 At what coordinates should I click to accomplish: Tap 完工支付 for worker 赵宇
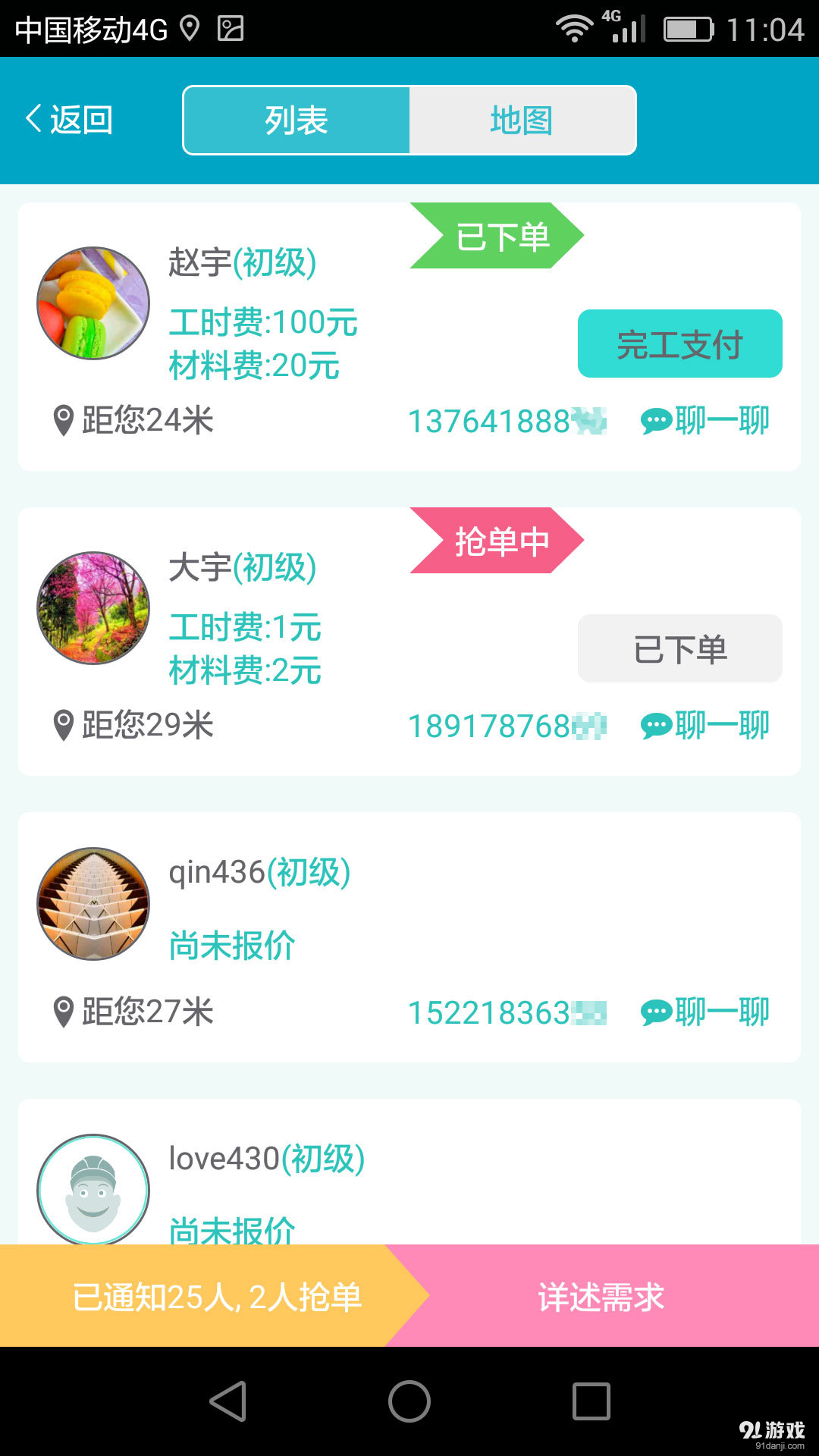(679, 344)
